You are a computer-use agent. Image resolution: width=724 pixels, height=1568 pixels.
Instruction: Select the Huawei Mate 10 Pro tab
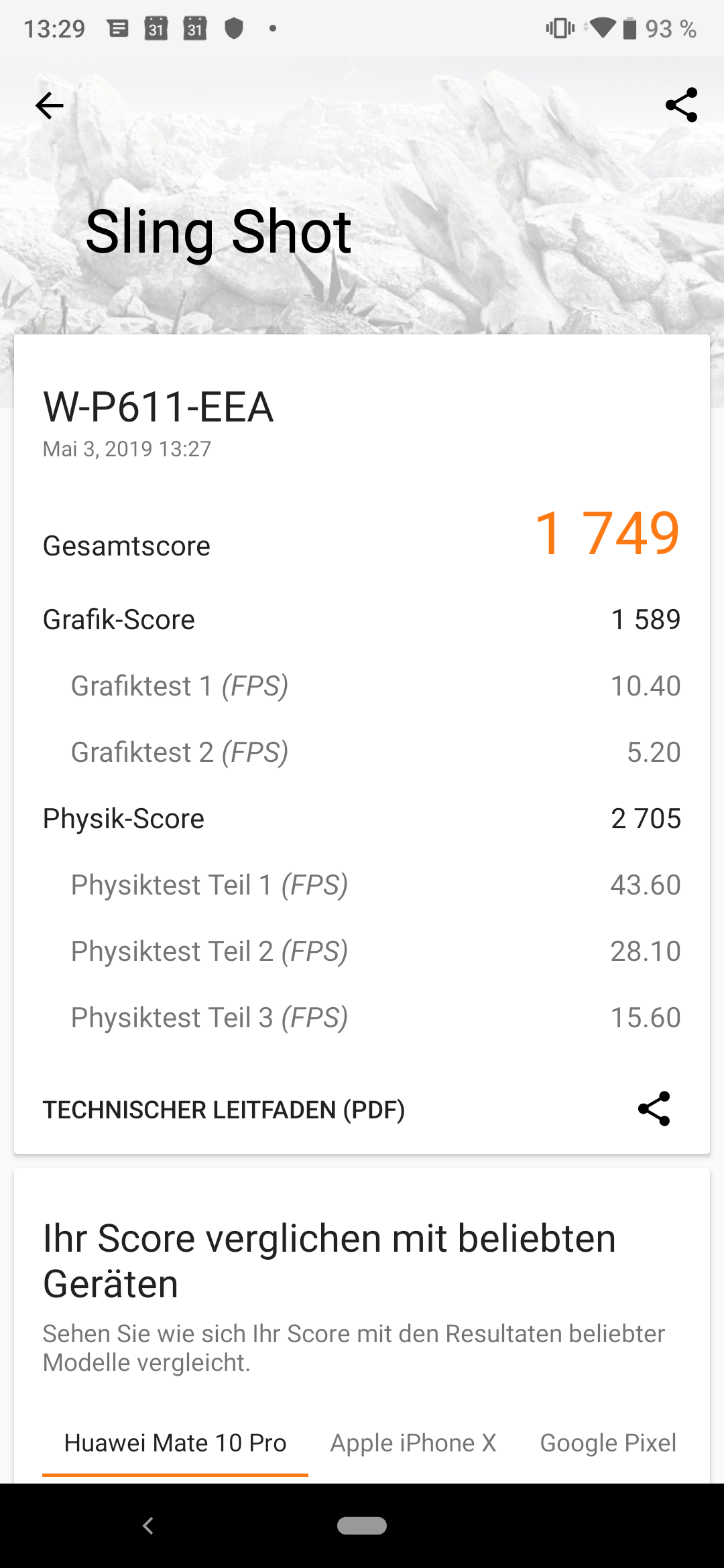[175, 1443]
